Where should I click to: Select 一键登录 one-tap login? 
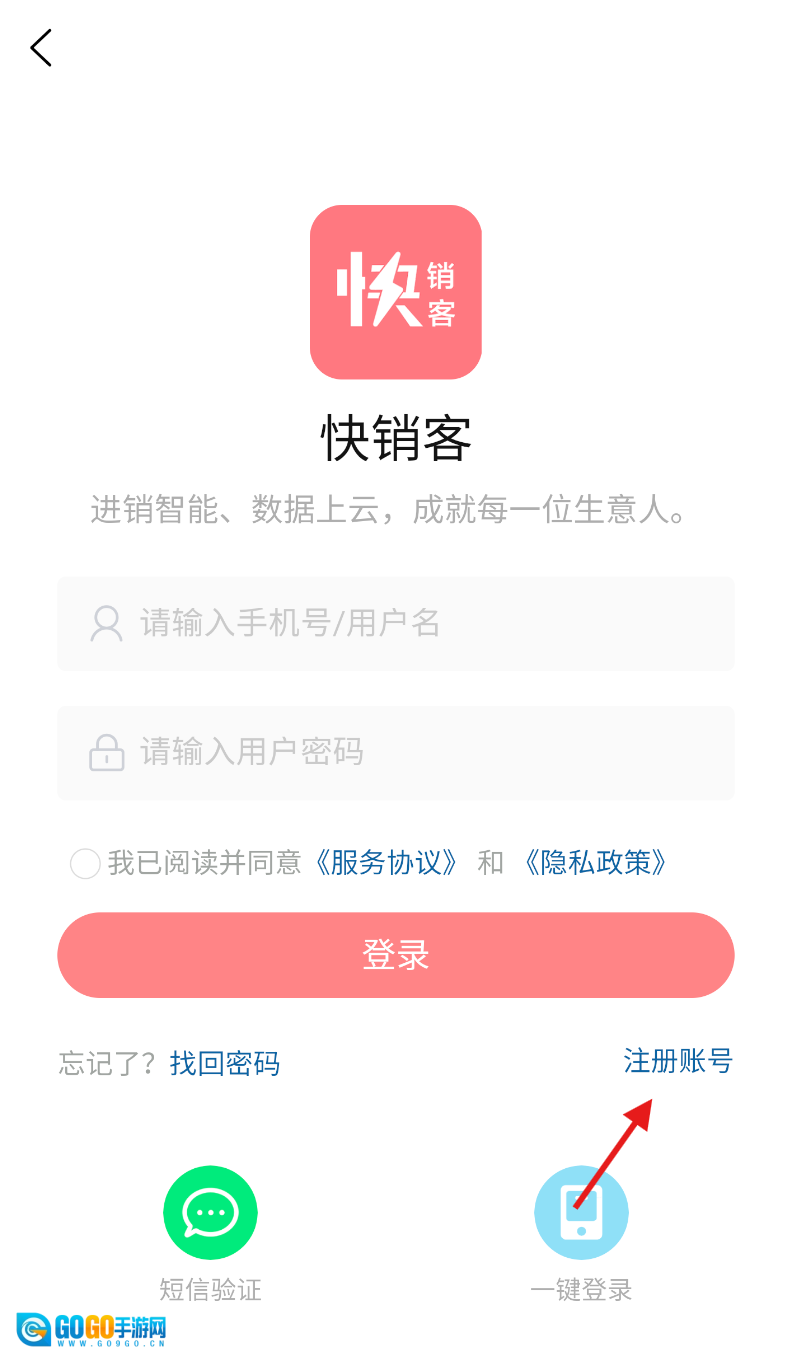tap(581, 1213)
